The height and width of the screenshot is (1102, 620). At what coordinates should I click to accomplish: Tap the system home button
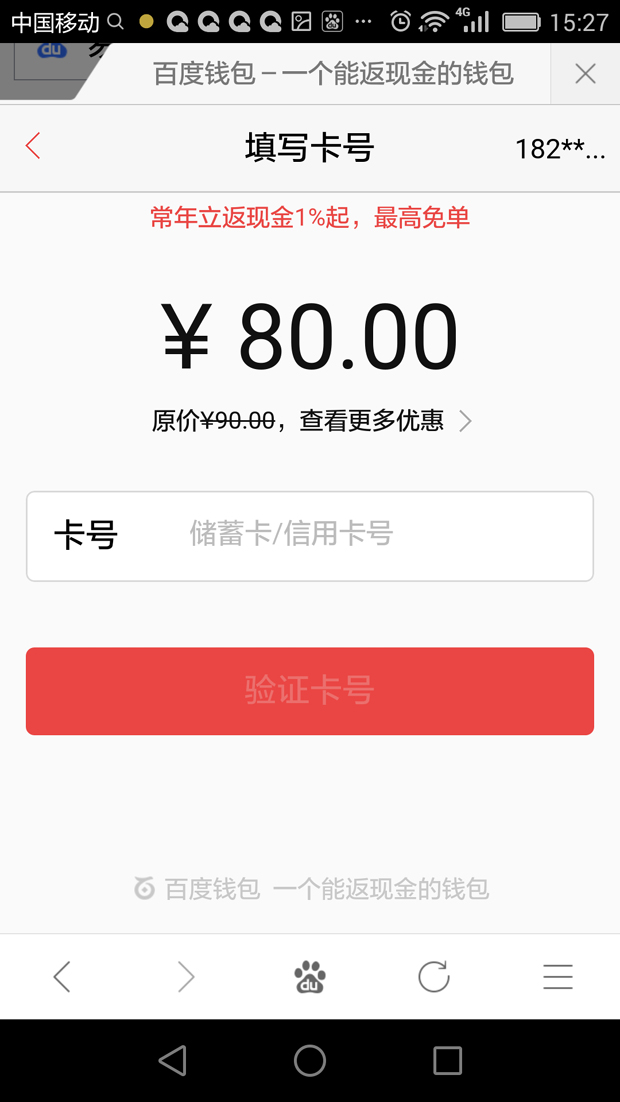pos(310,1061)
